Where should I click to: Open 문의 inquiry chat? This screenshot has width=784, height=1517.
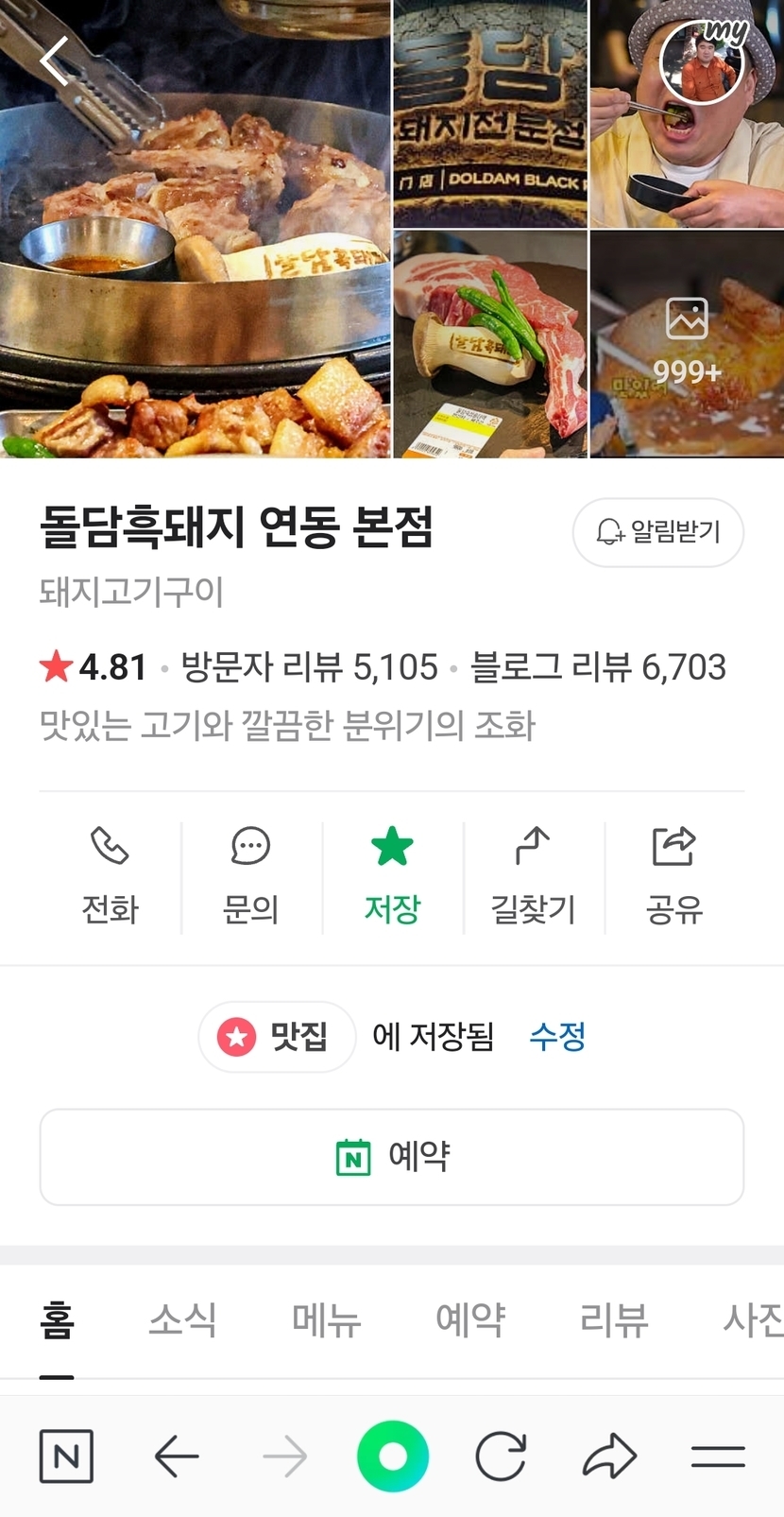point(250,876)
